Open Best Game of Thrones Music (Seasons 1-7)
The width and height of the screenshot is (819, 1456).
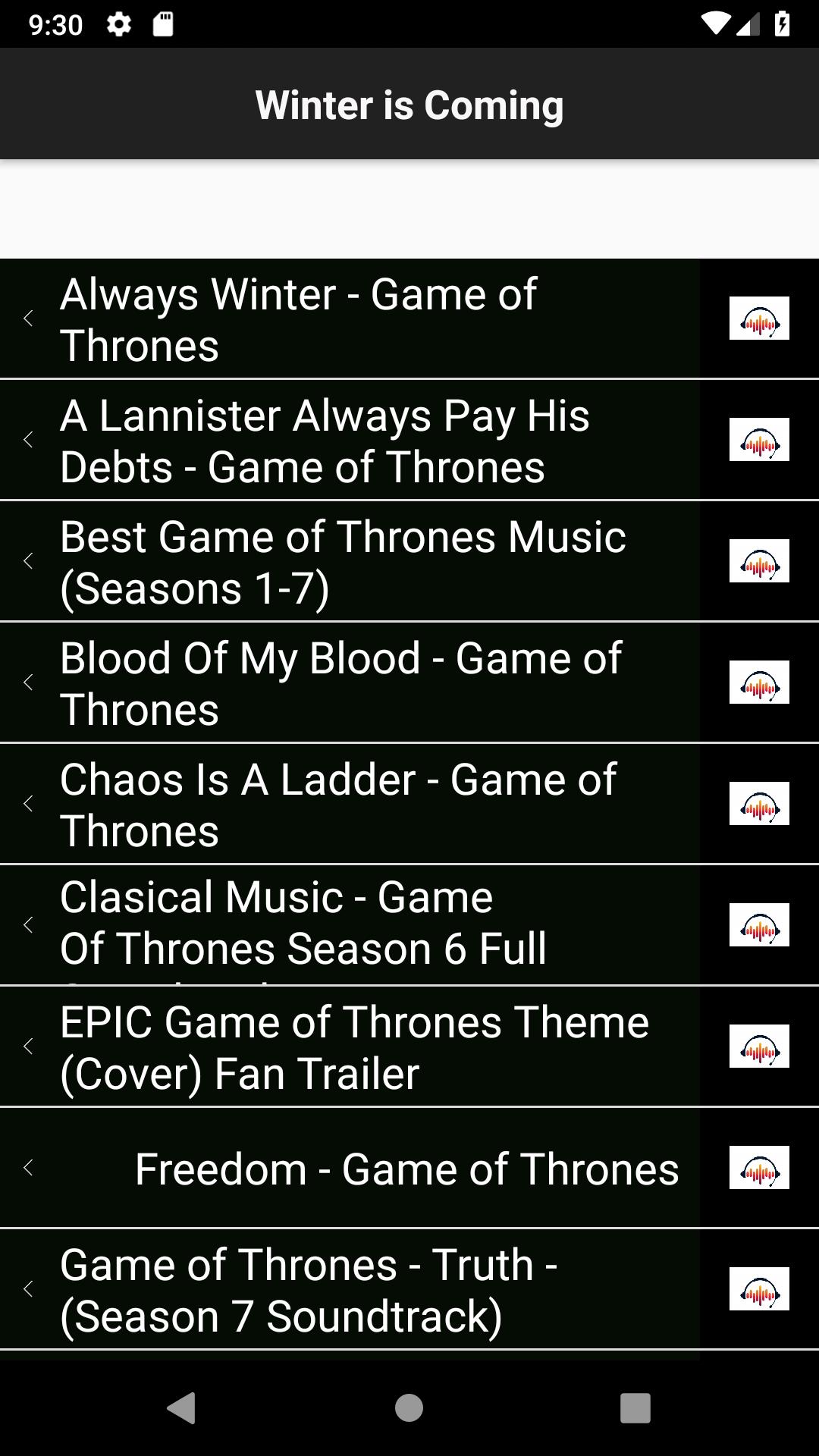(x=349, y=562)
